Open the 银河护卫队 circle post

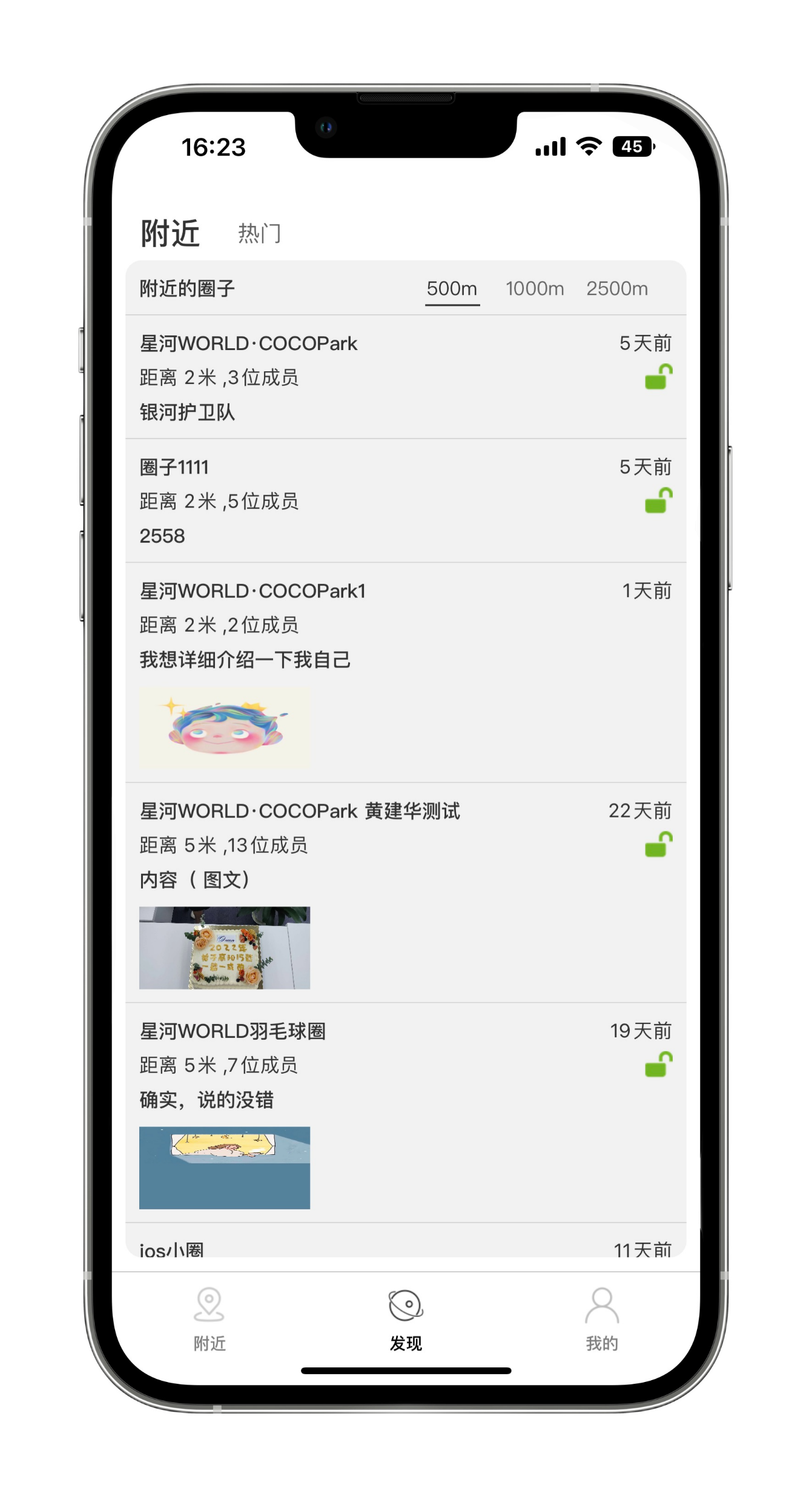[x=187, y=412]
